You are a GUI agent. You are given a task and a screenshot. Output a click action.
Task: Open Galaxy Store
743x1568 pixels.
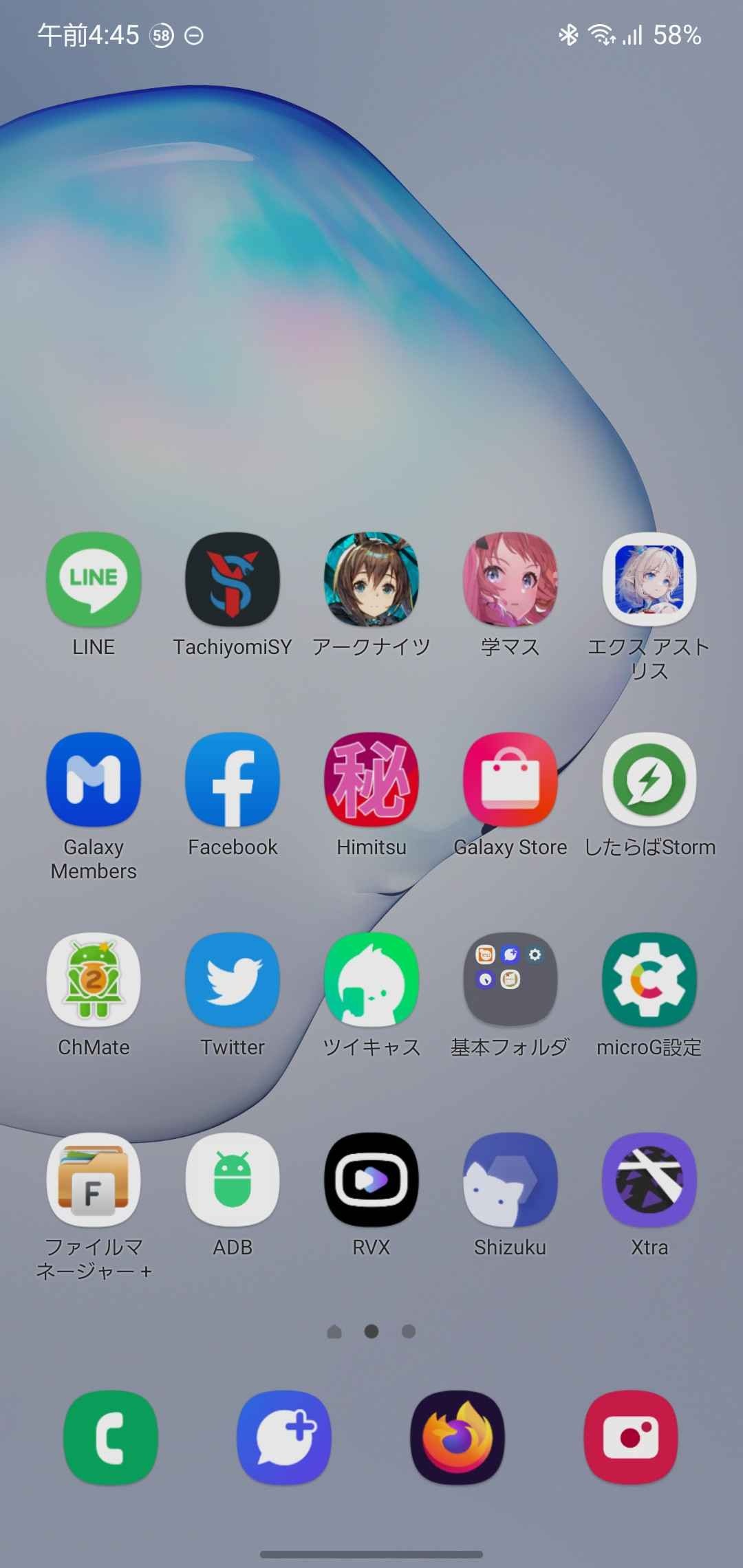tap(510, 779)
